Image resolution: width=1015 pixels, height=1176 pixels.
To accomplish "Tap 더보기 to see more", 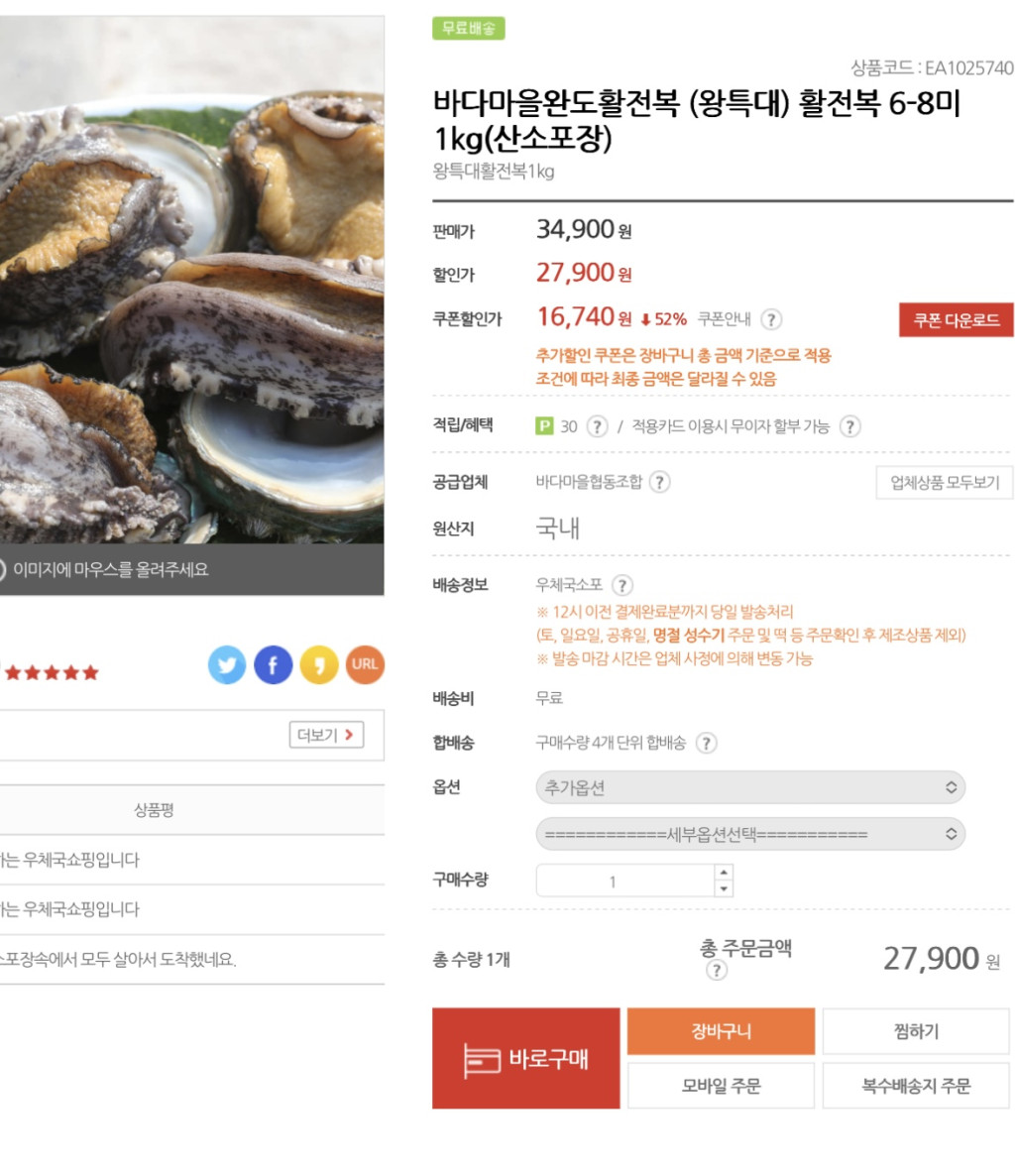I will (x=326, y=735).
